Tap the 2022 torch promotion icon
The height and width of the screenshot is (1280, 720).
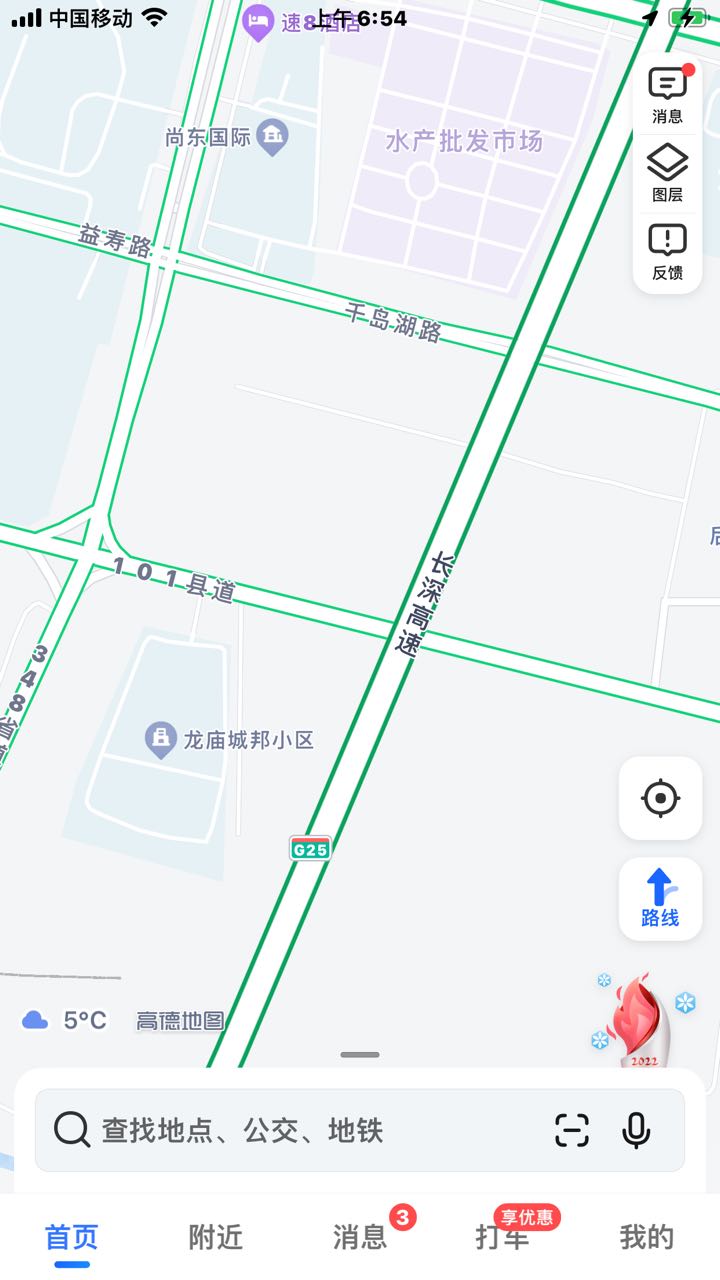tap(640, 1020)
